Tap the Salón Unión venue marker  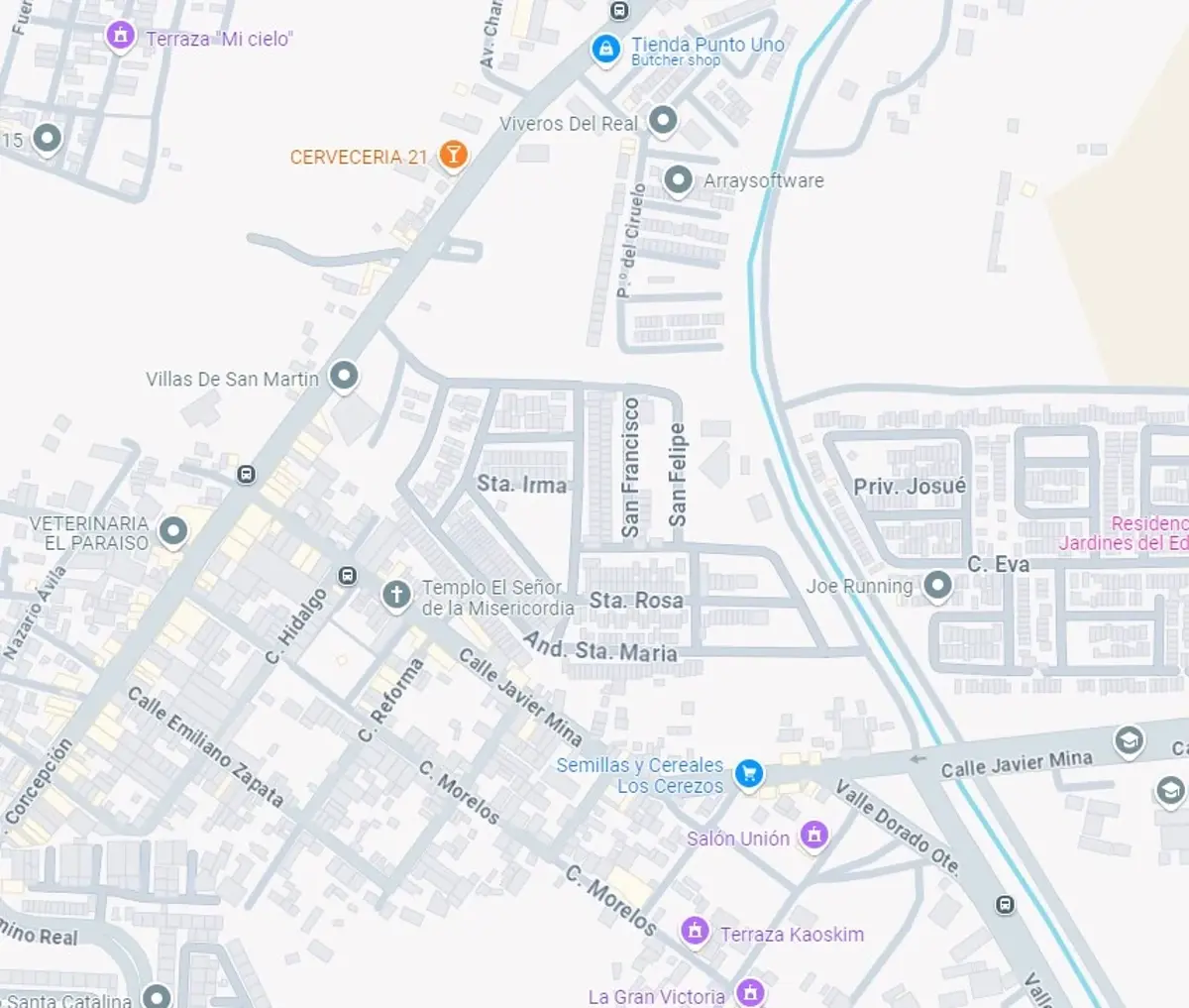(813, 837)
